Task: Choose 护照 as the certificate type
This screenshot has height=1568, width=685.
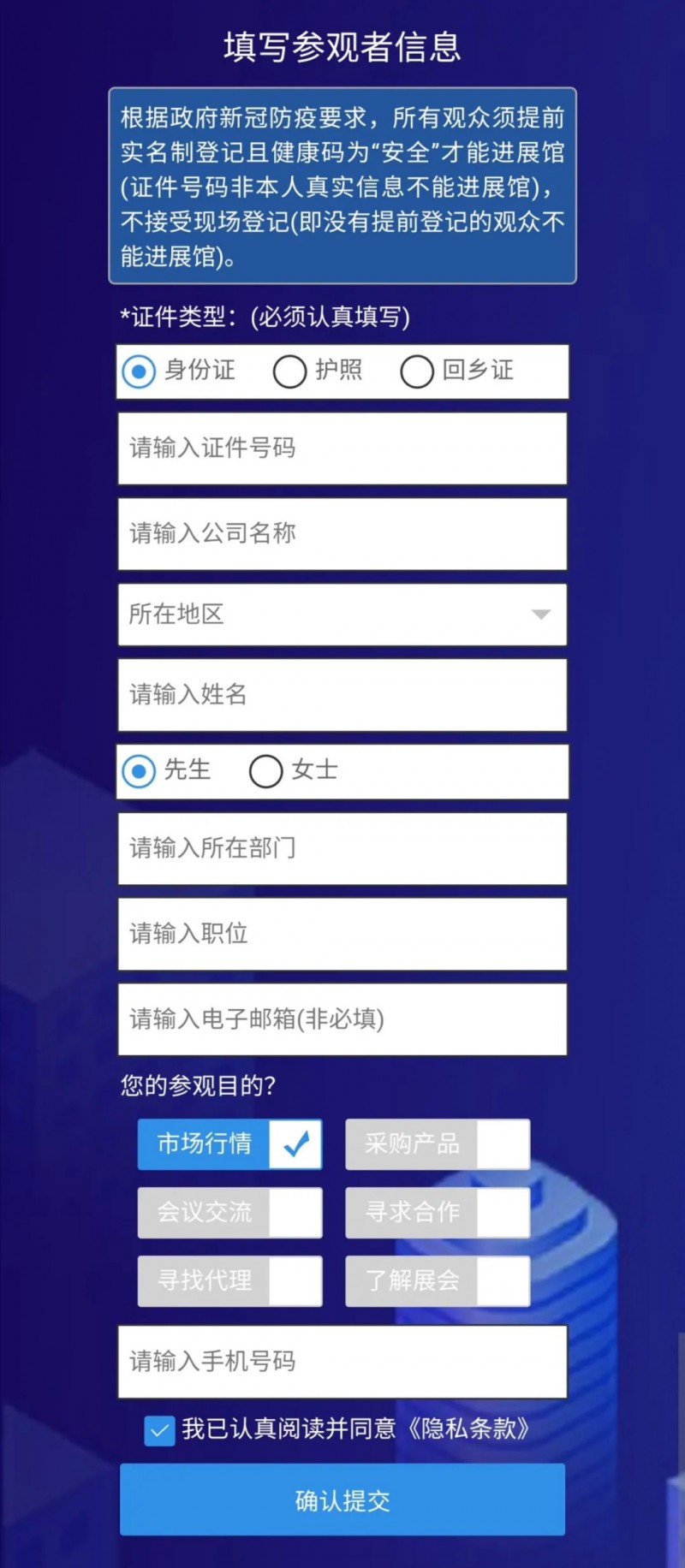Action: 290,371
